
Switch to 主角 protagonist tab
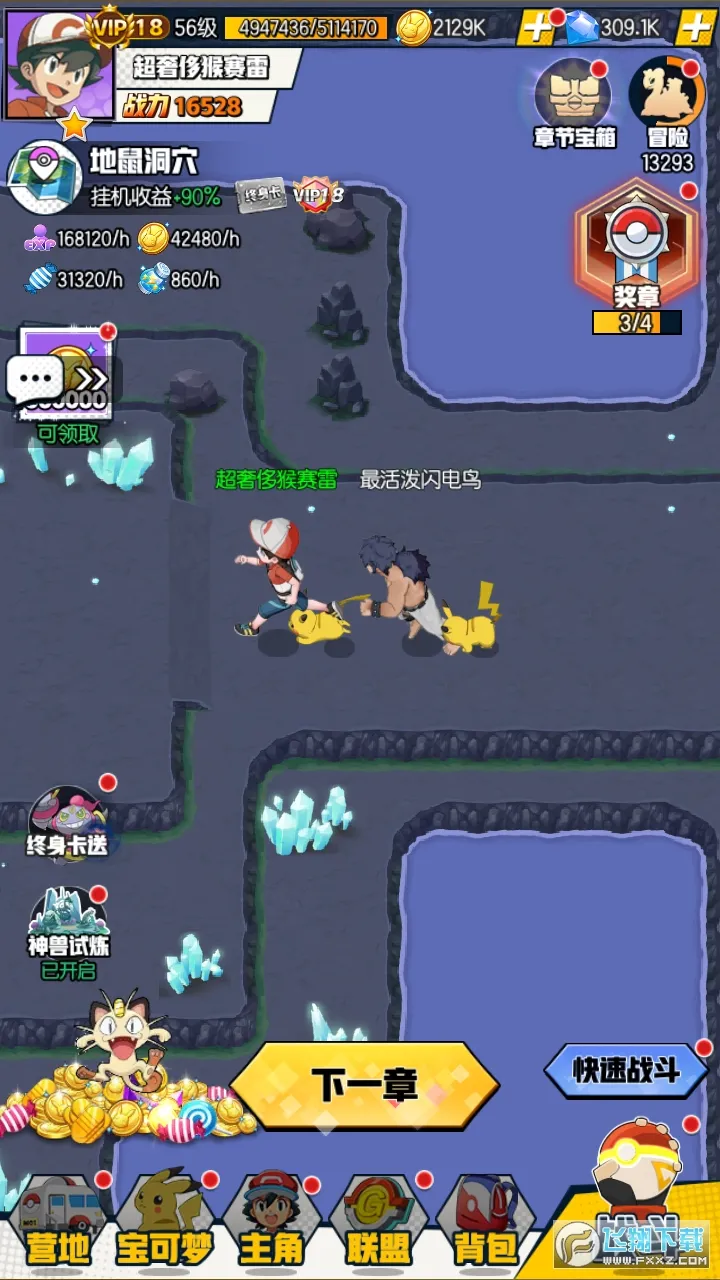coord(272,1225)
